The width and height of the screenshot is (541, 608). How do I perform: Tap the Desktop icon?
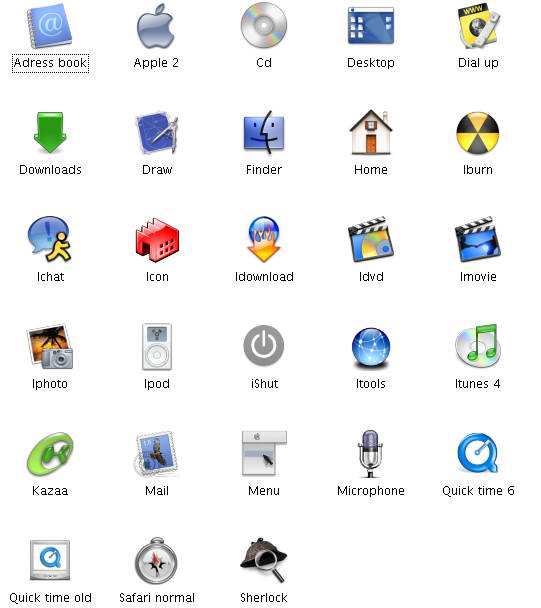371,26
